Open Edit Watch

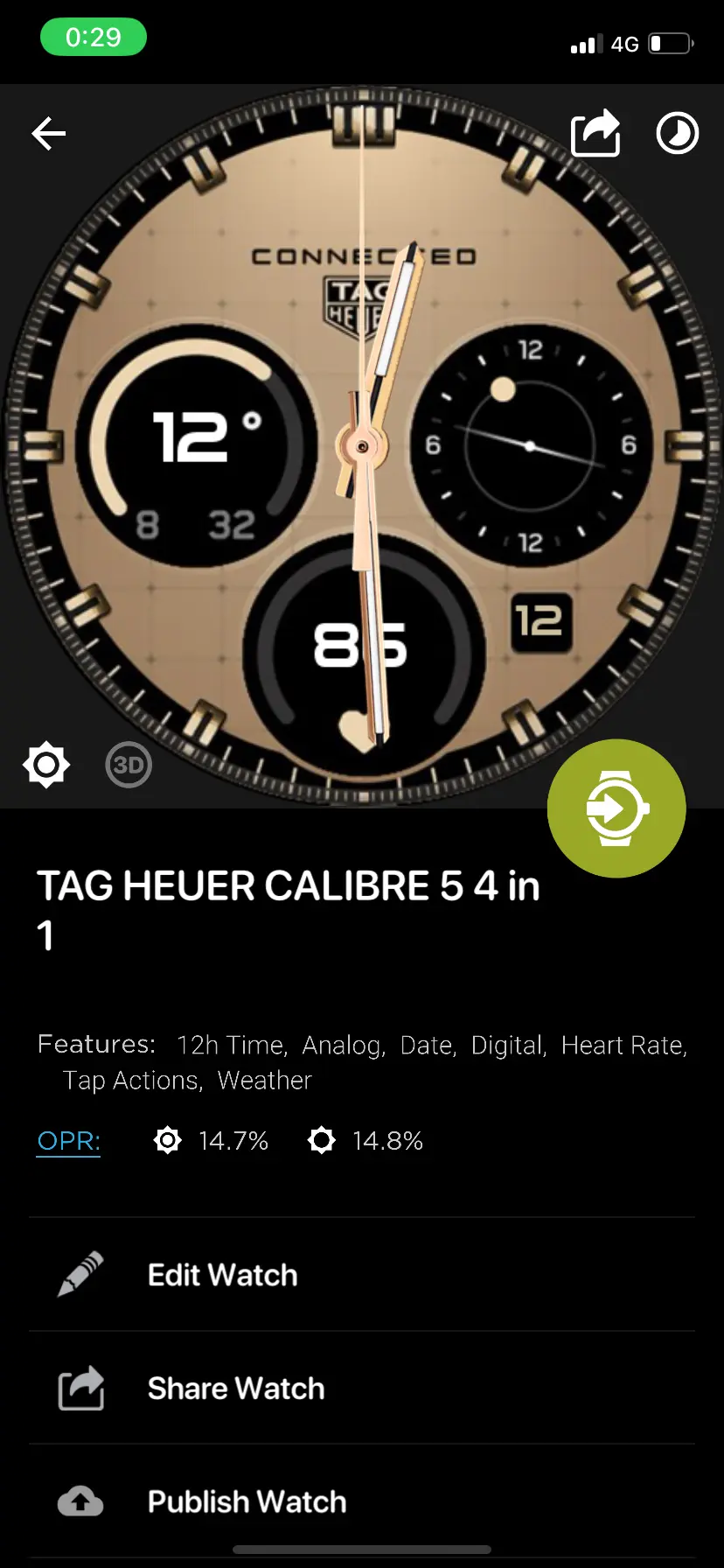coord(222,1275)
